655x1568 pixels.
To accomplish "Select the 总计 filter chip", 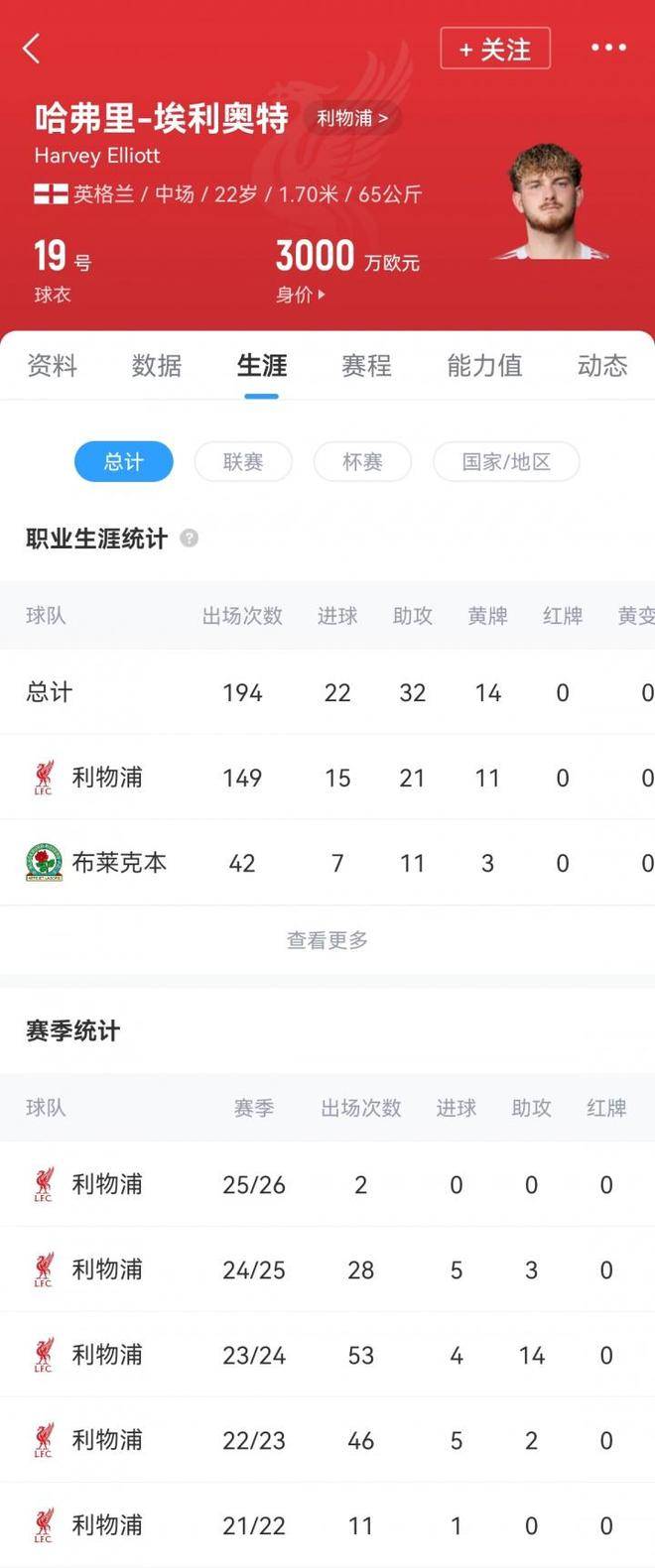I will coord(124,461).
